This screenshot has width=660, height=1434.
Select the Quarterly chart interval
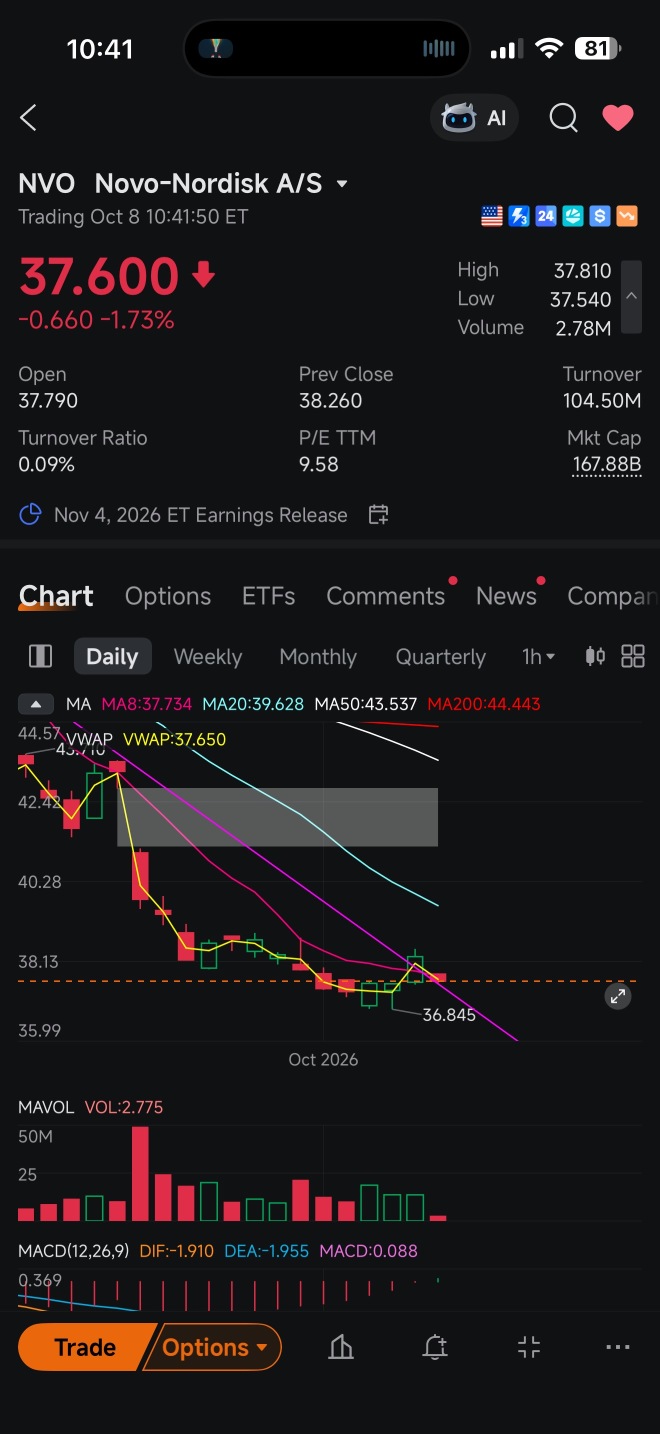[x=440, y=657]
